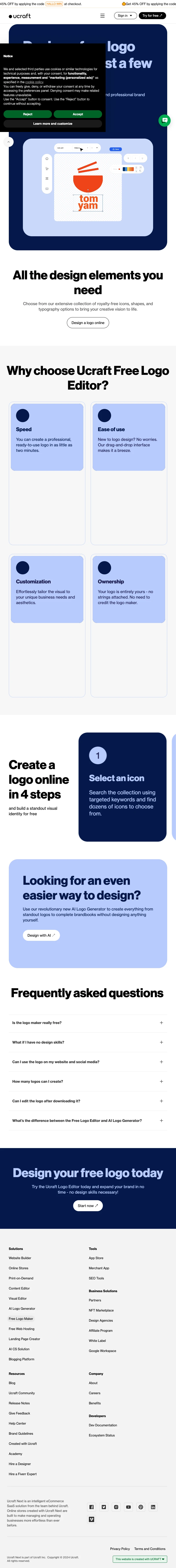The image size is (176, 1568).
Task: Expand "Can I edit the logo after downloading it?"
Action: [x=88, y=1101]
